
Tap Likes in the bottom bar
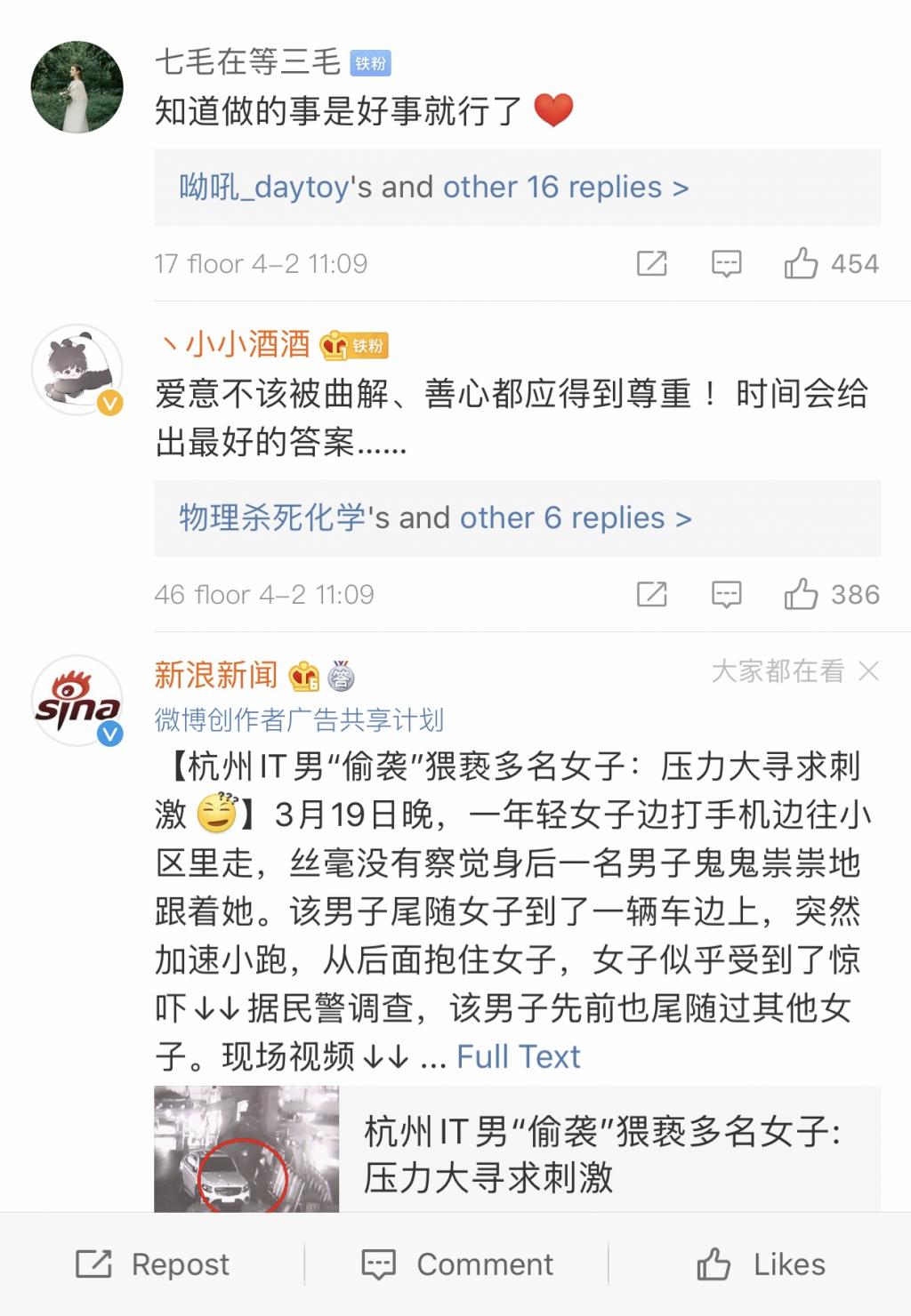pos(761,1264)
